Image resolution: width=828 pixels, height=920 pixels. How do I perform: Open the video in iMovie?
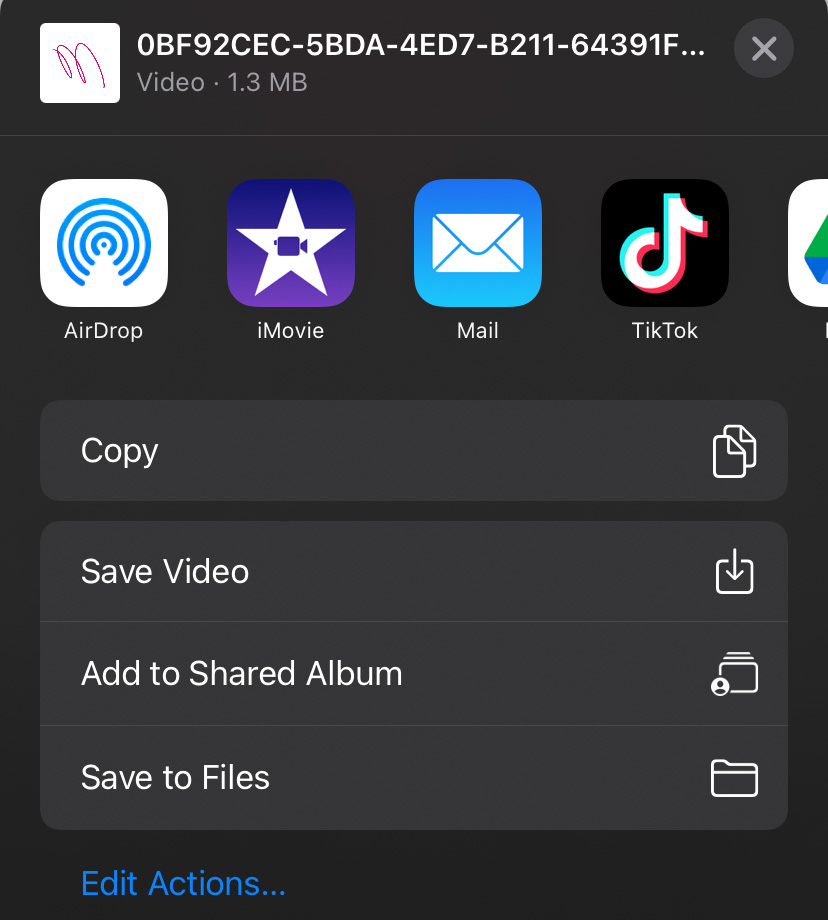point(291,243)
